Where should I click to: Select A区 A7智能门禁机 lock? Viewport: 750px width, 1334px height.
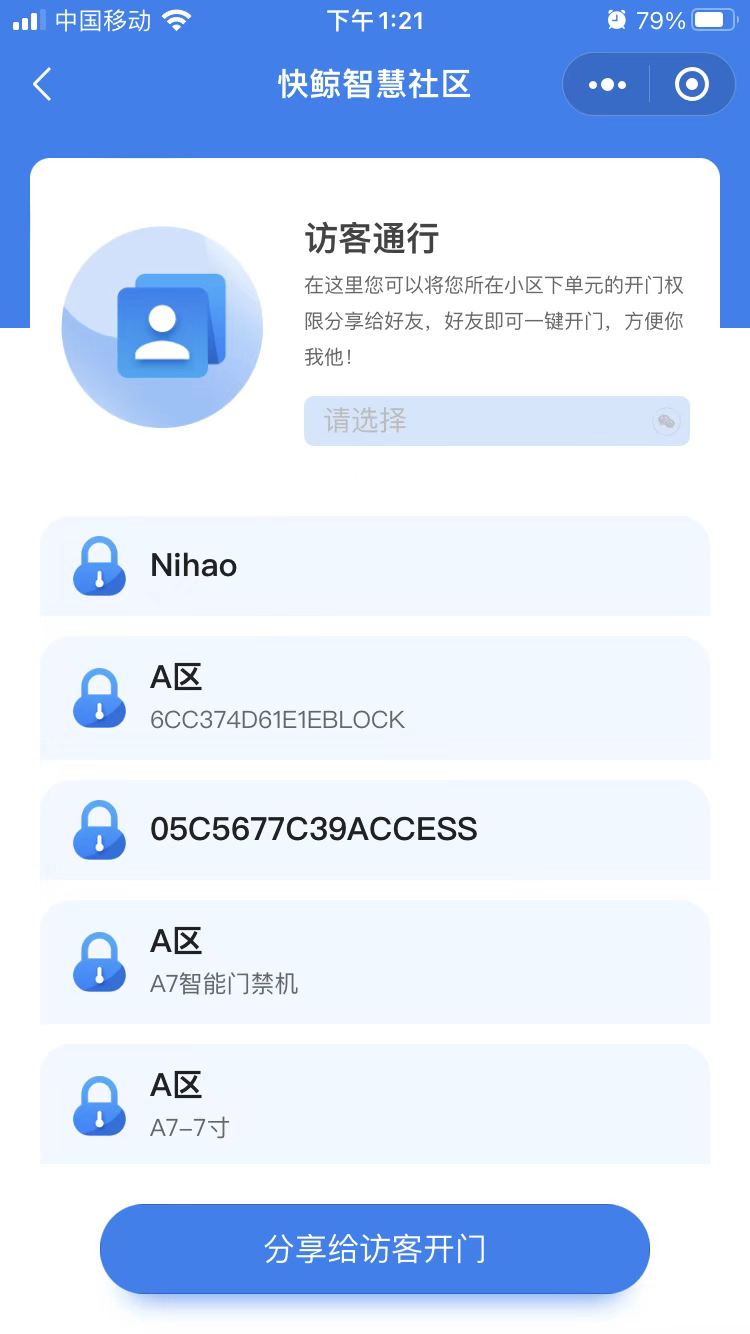375,962
